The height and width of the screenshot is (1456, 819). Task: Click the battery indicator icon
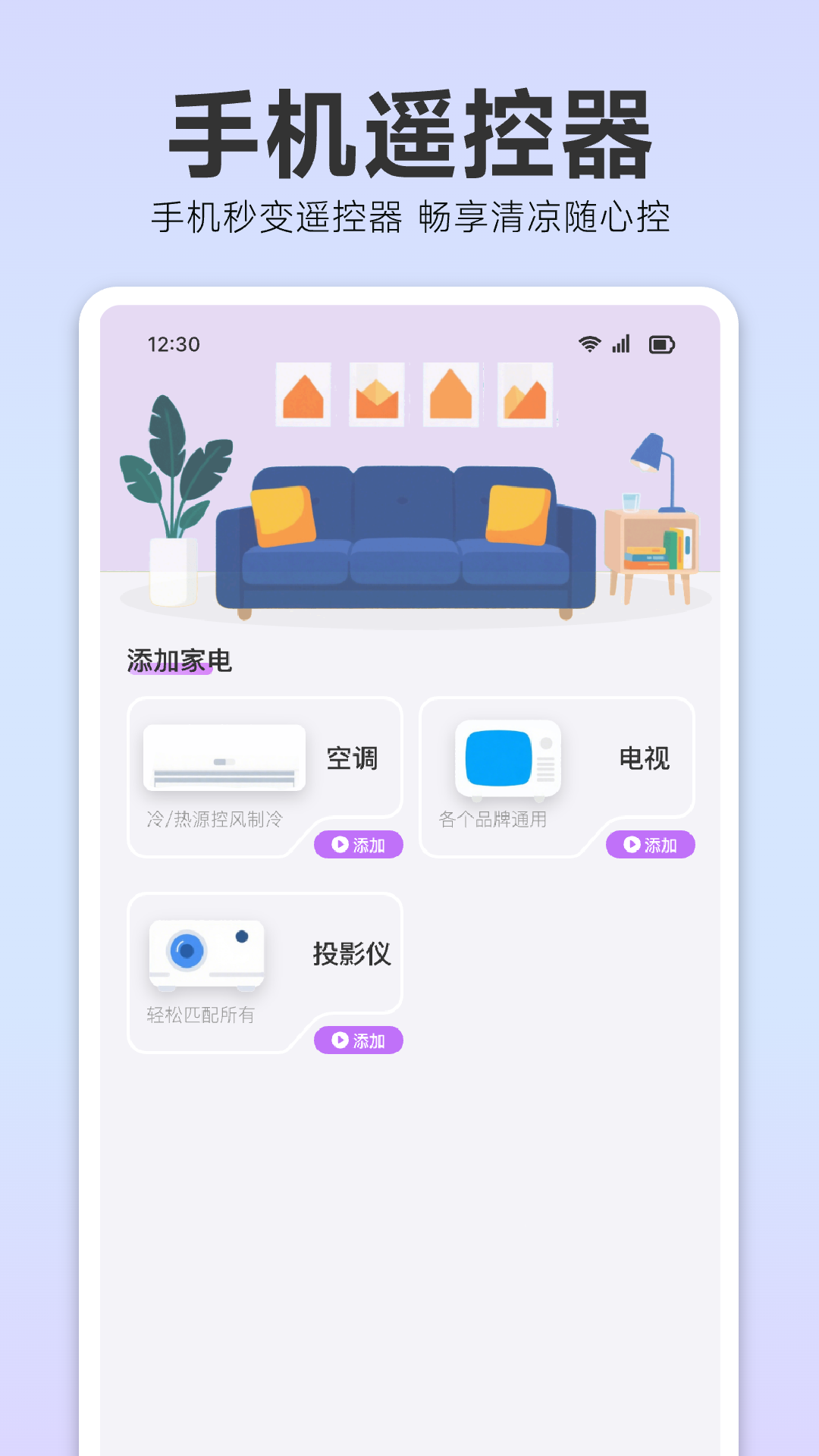click(662, 344)
